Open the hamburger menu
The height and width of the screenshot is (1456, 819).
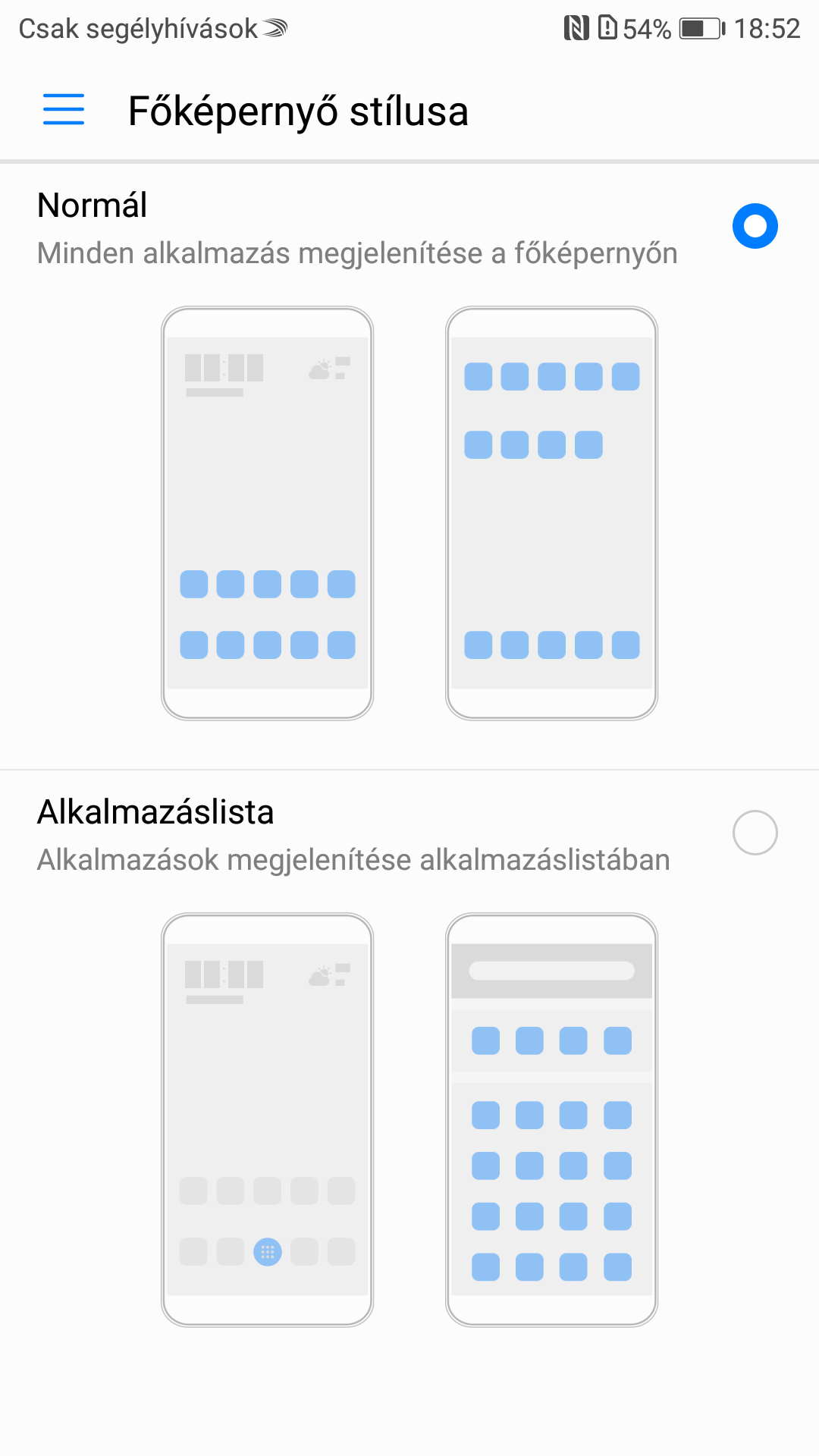64,110
